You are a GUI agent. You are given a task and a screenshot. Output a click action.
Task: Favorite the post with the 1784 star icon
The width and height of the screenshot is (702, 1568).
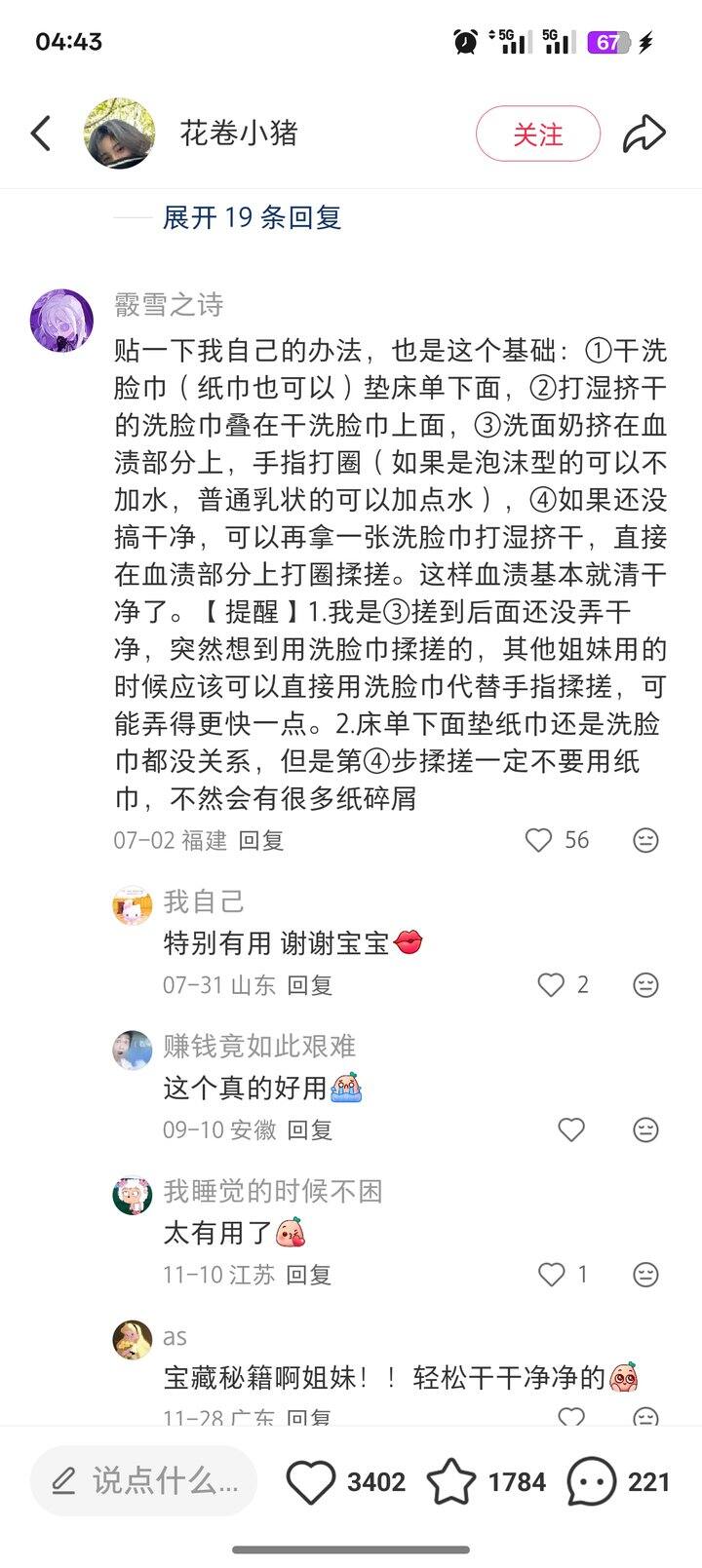click(451, 1482)
